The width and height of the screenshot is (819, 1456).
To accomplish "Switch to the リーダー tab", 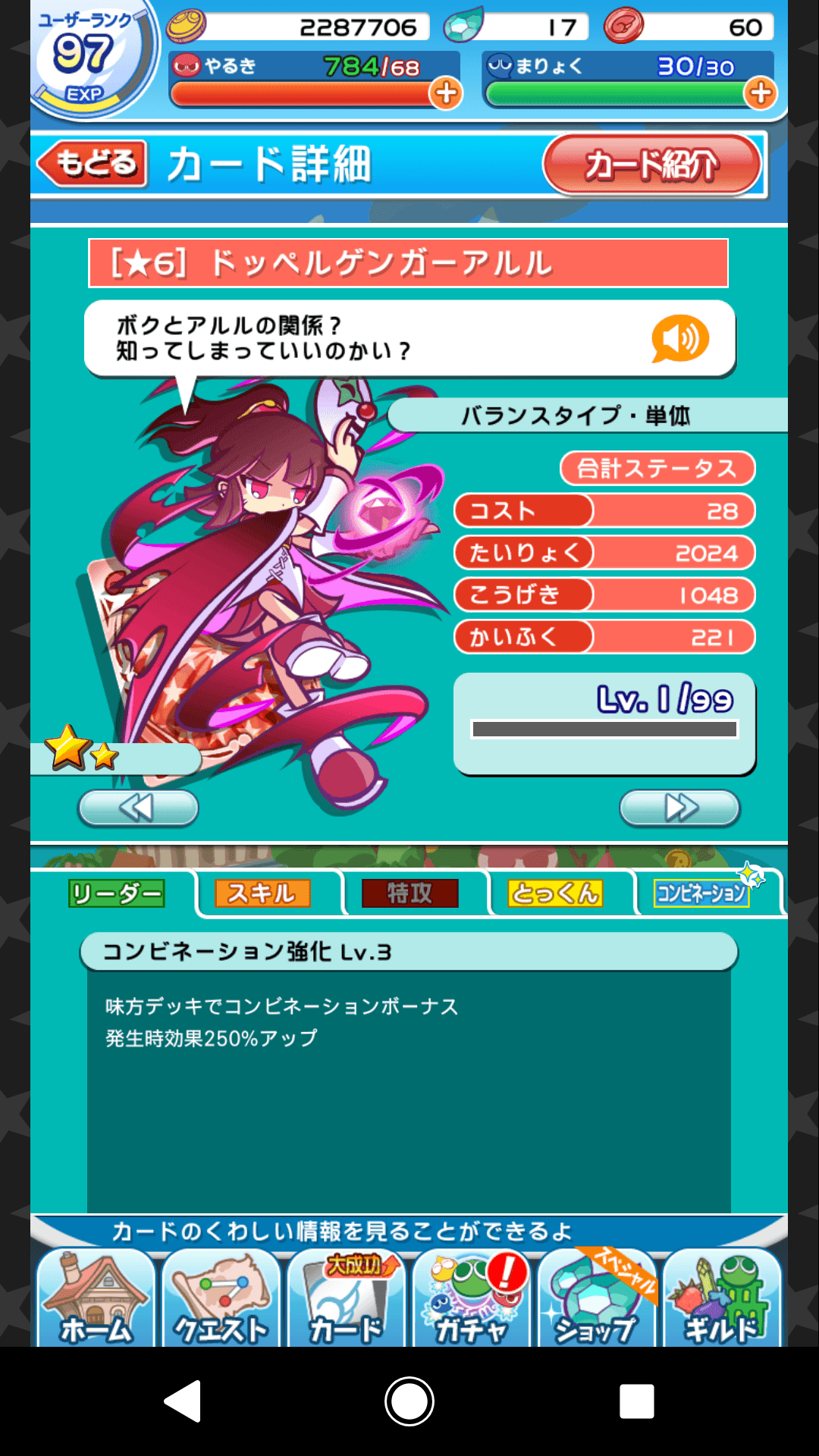I will click(x=116, y=894).
